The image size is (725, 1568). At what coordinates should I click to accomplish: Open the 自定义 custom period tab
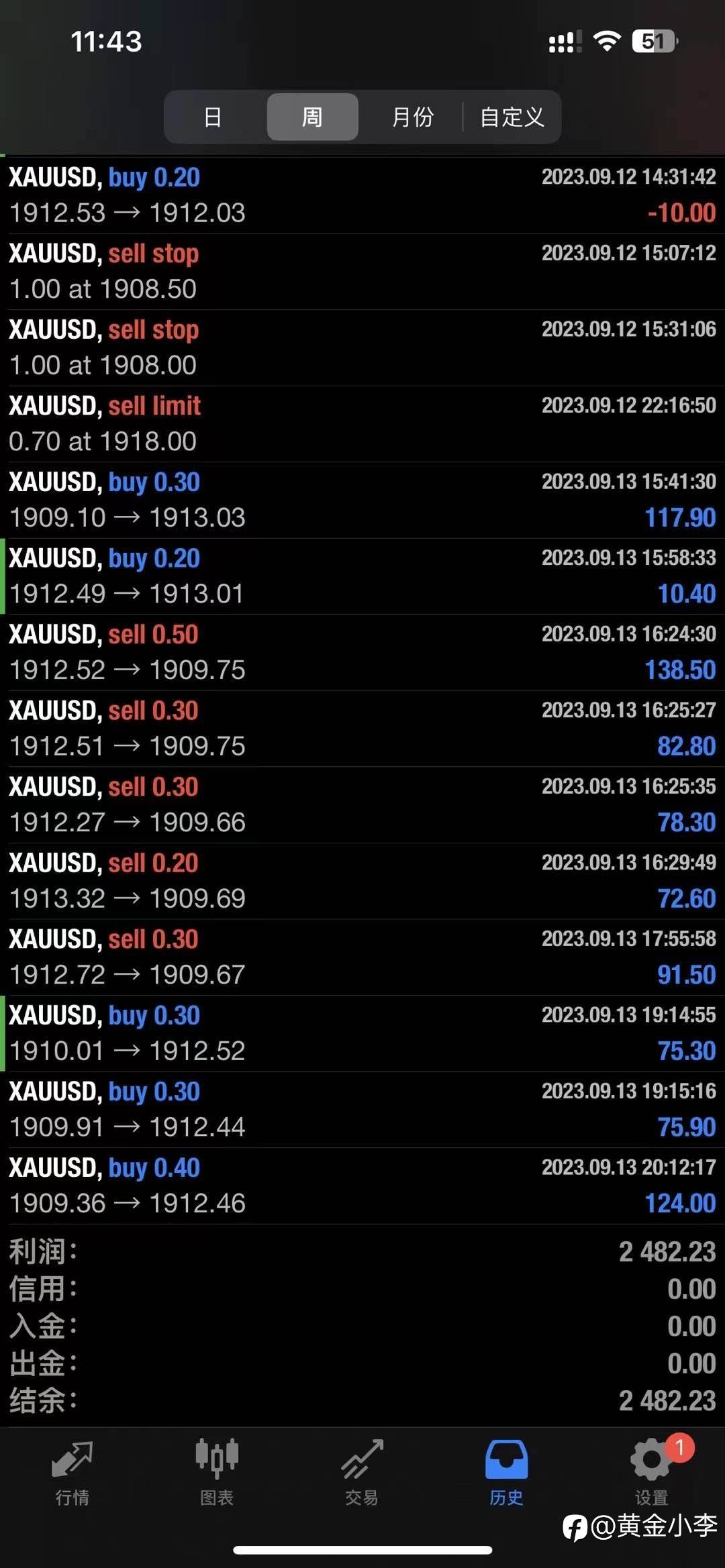tap(512, 117)
